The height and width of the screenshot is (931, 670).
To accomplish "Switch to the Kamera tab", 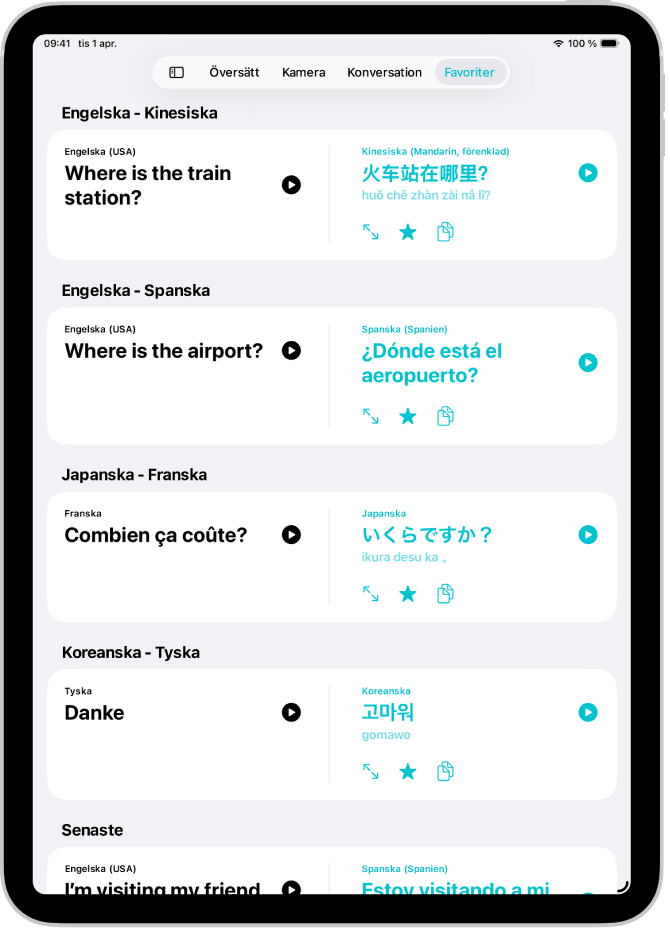I will click(x=304, y=72).
